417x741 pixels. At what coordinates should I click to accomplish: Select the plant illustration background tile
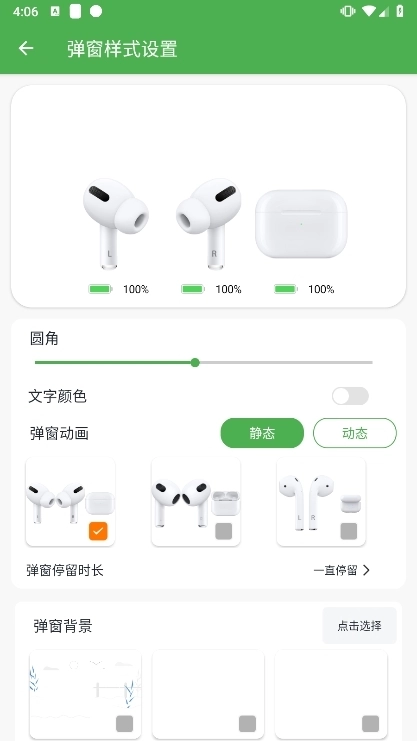(86, 694)
